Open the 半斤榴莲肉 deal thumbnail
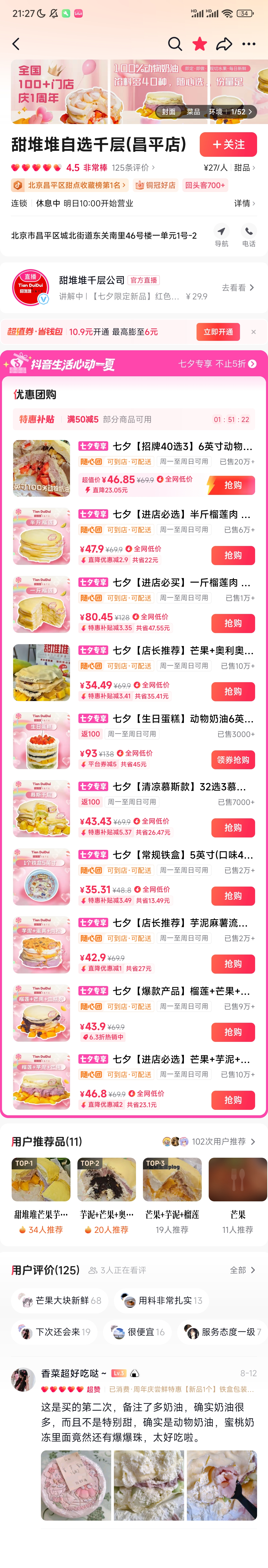Screen dimensions: 268x1568 click(x=41, y=536)
